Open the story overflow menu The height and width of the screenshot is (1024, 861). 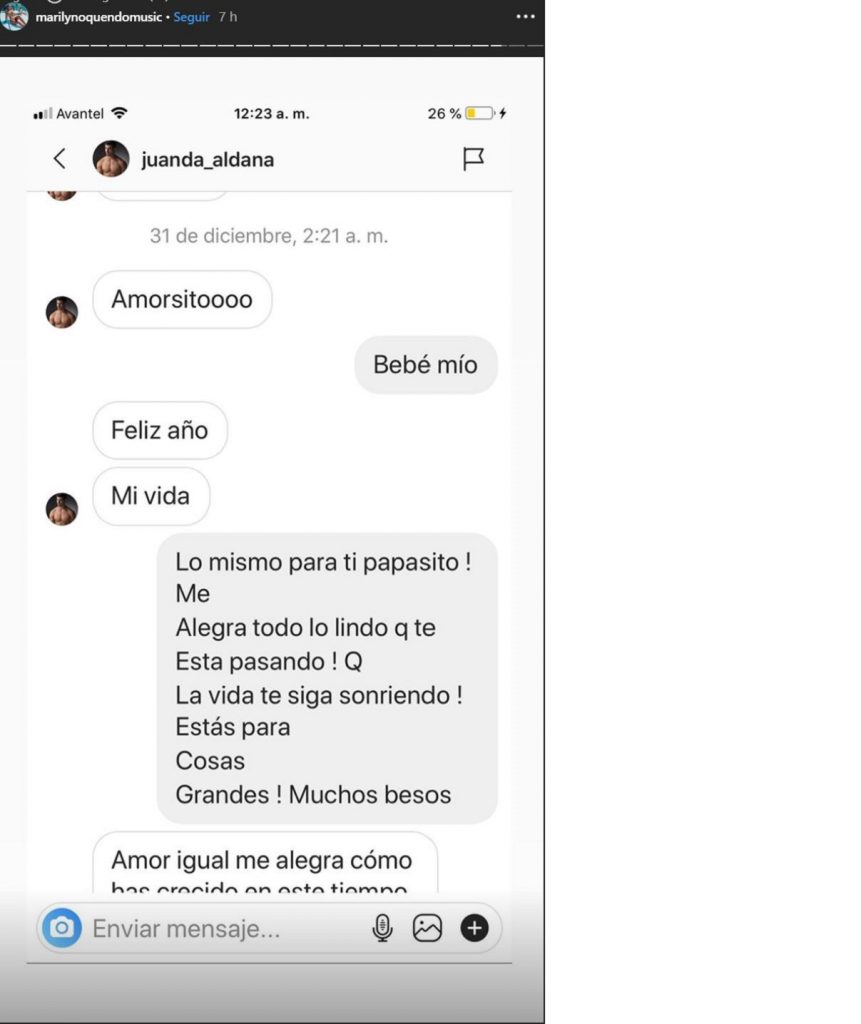coord(525,17)
